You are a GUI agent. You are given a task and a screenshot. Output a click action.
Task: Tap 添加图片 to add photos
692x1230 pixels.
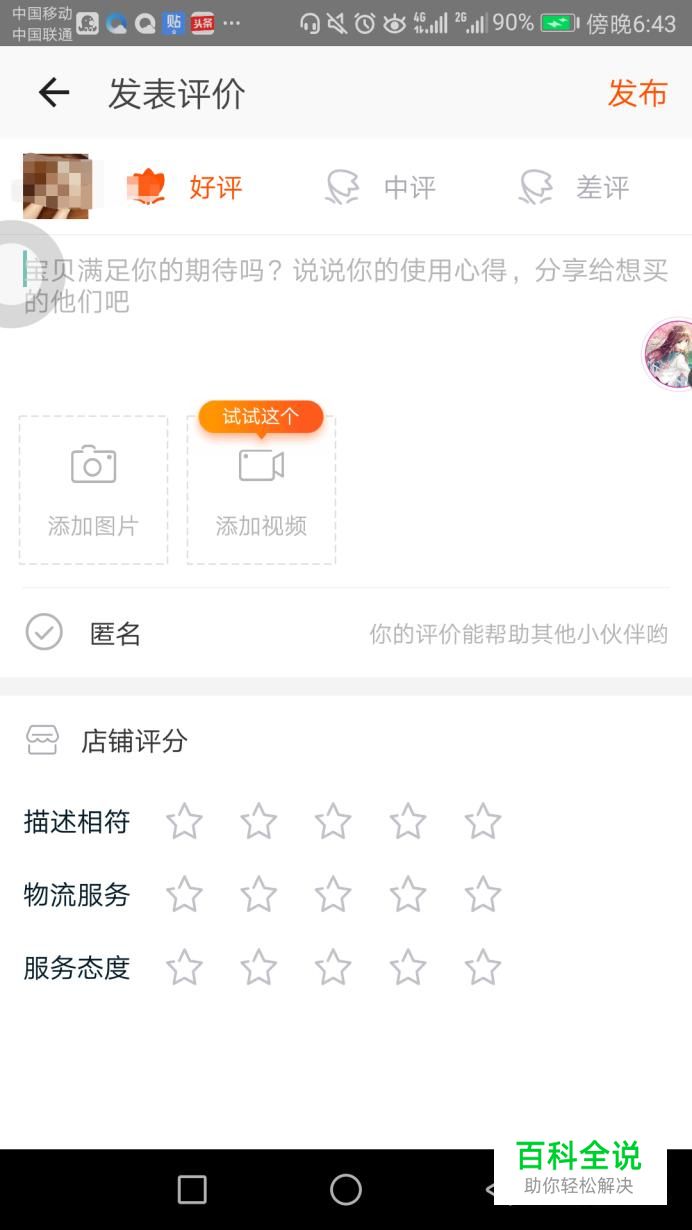pos(93,490)
